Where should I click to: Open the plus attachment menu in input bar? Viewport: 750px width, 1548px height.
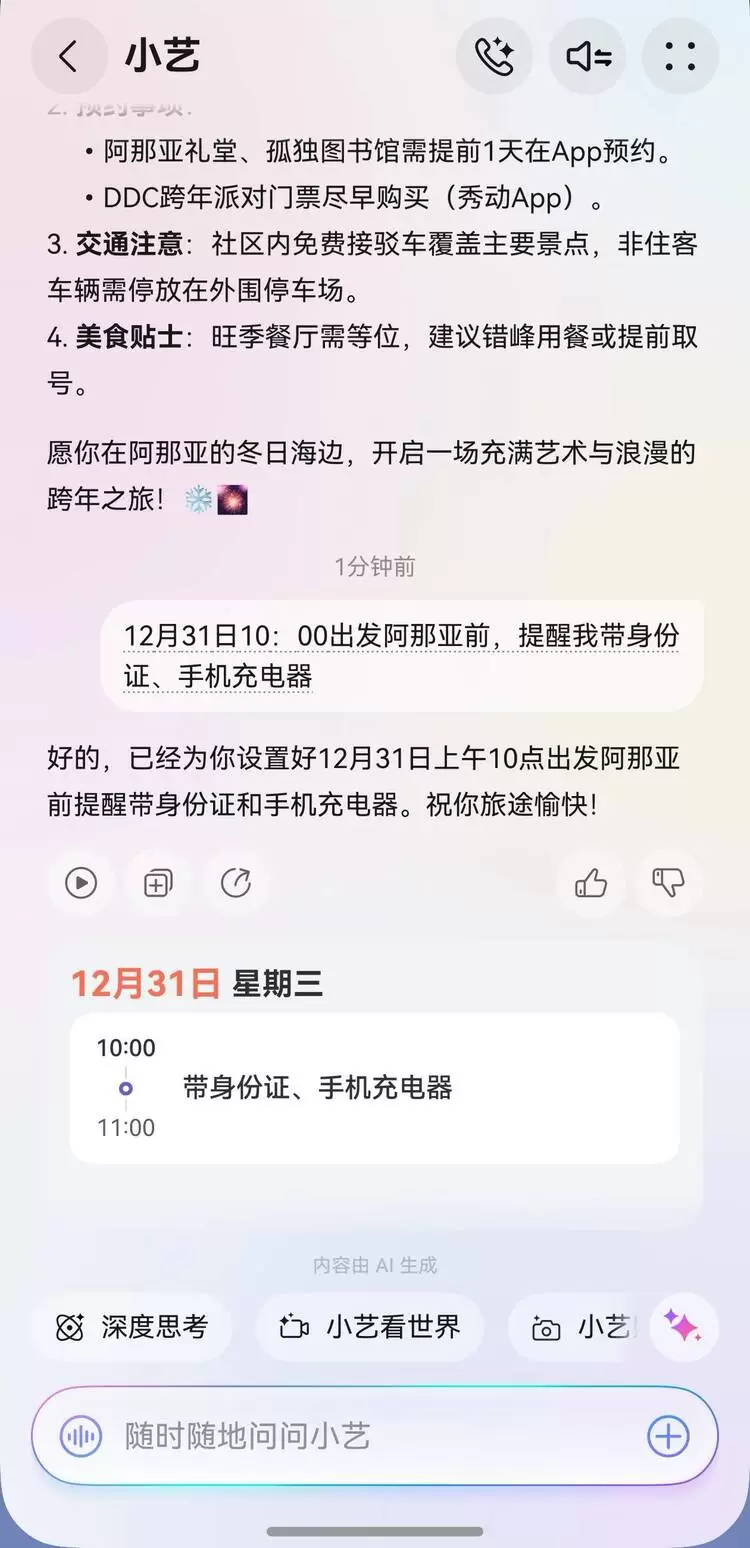666,1435
